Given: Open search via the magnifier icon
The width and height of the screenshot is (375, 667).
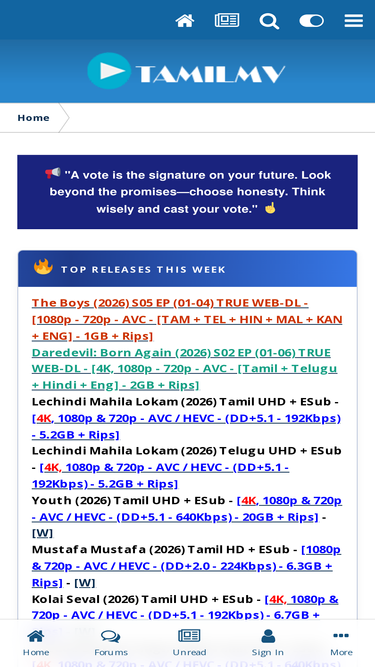Looking at the screenshot, I should coord(269,21).
